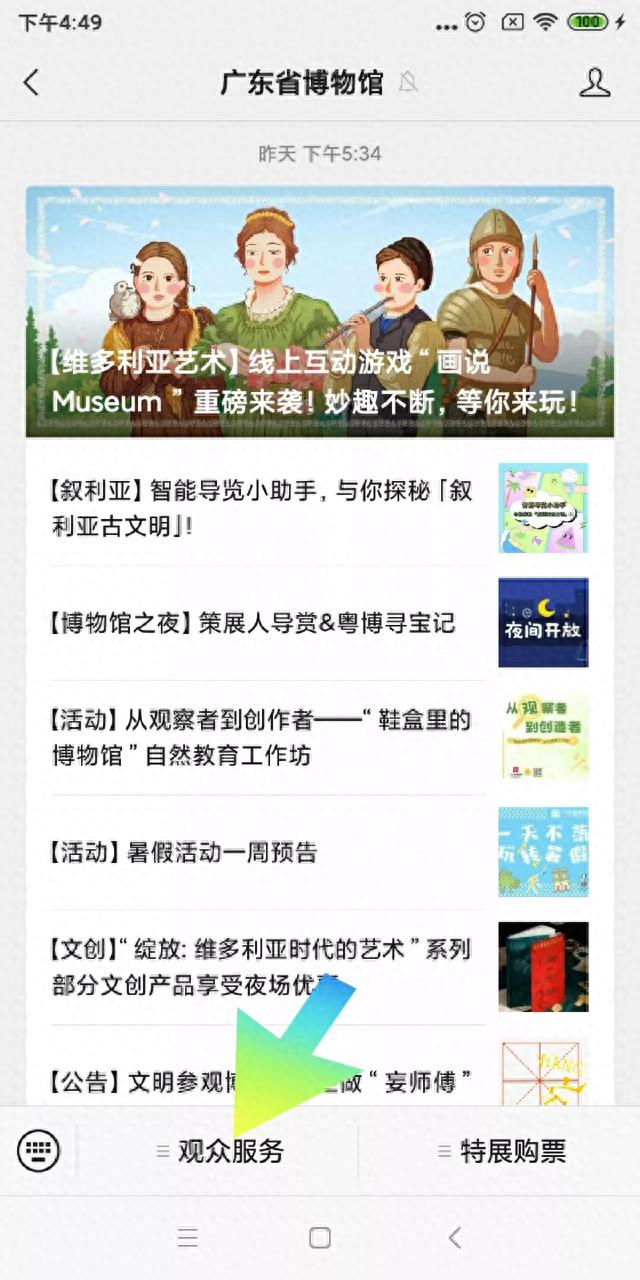
Task: Open the 叙利亚 智能导览小助手 article
Action: pos(320,508)
